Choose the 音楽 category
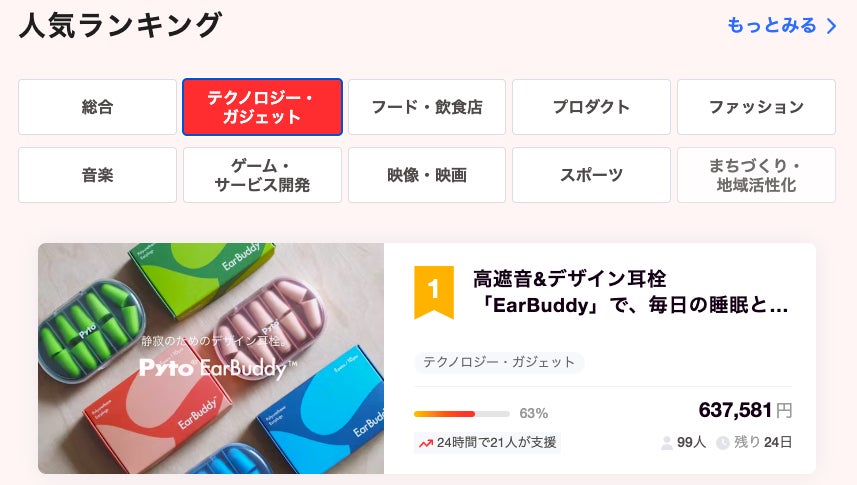Viewport: 857px width, 485px height. 97,175
